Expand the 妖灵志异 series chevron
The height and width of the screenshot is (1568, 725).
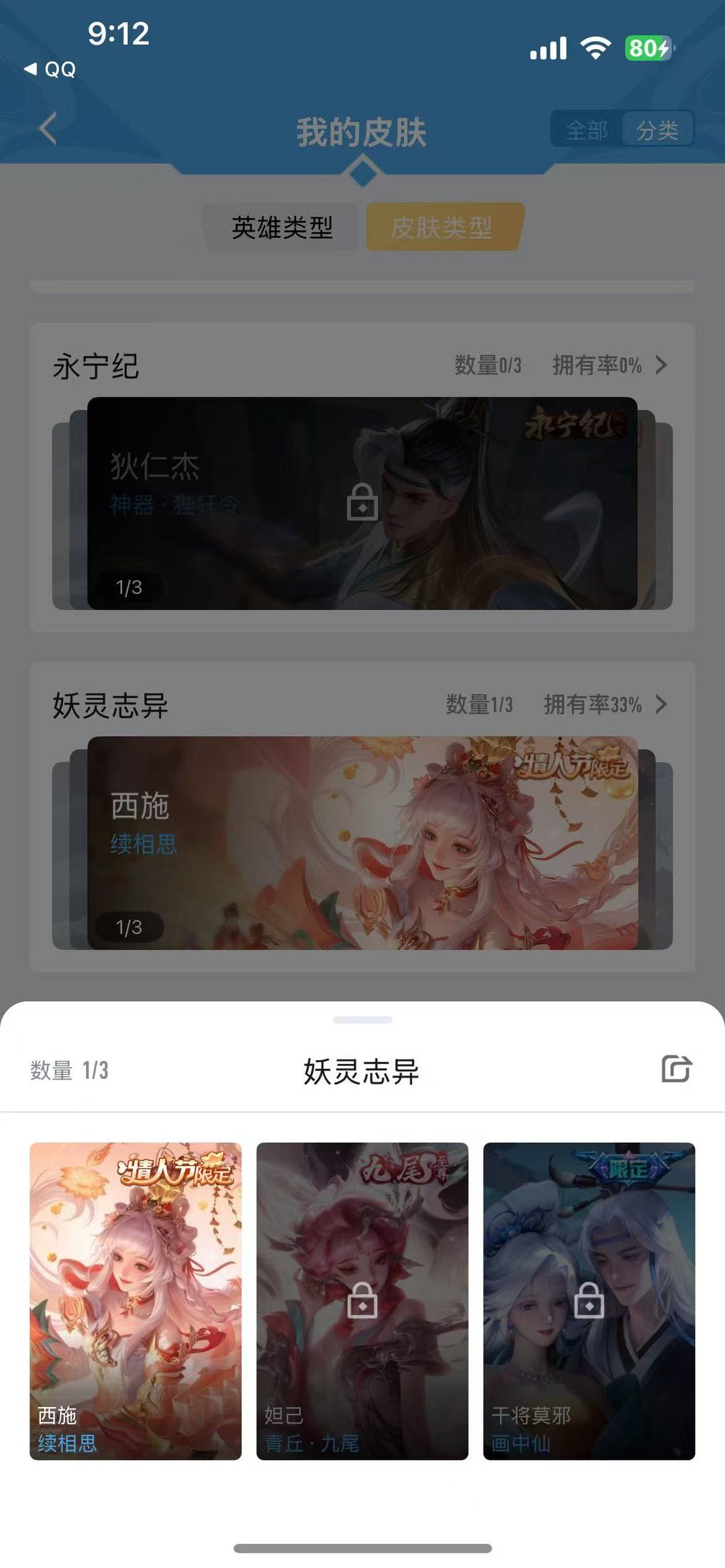662,704
